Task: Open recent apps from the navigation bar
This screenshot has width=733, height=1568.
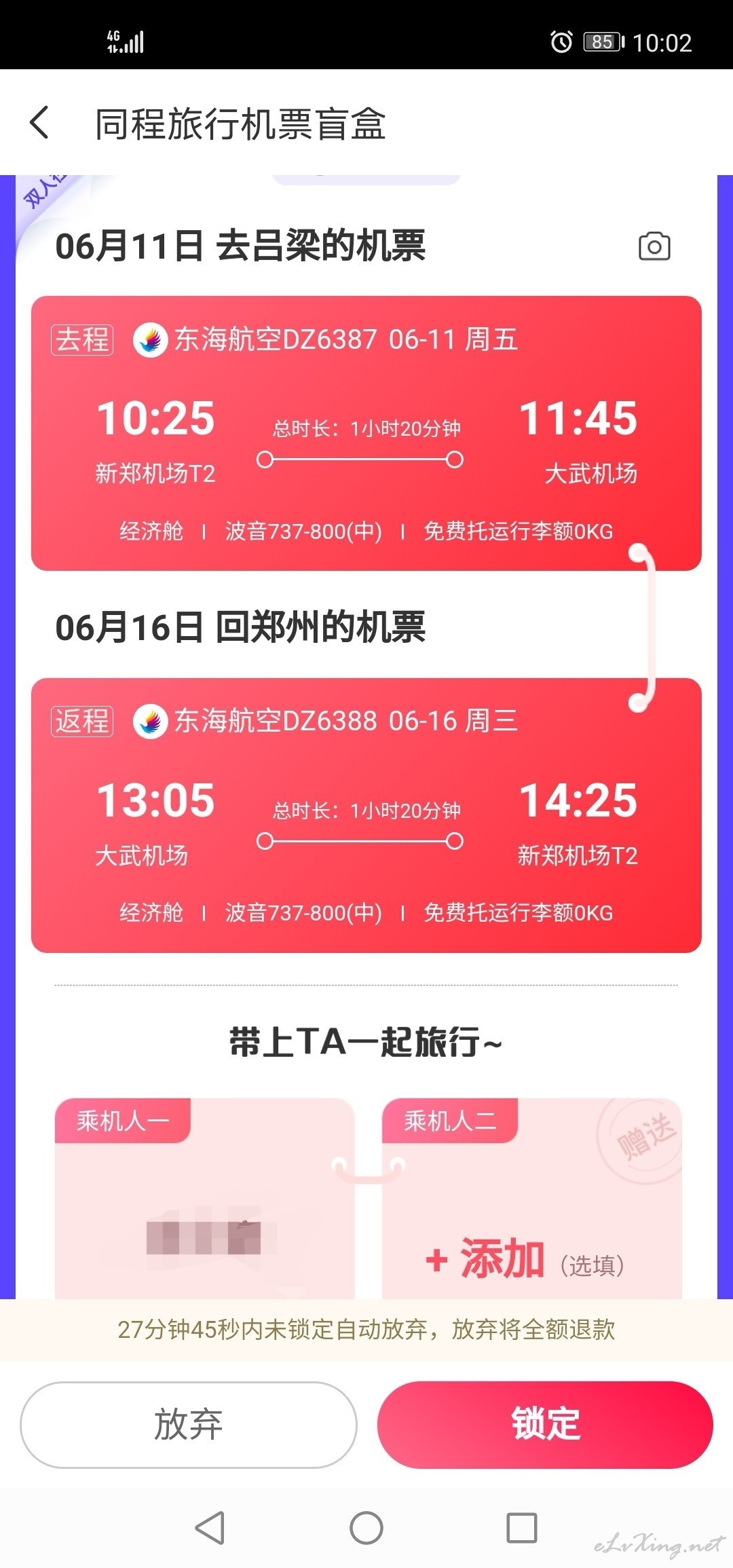Action: tap(522, 1528)
